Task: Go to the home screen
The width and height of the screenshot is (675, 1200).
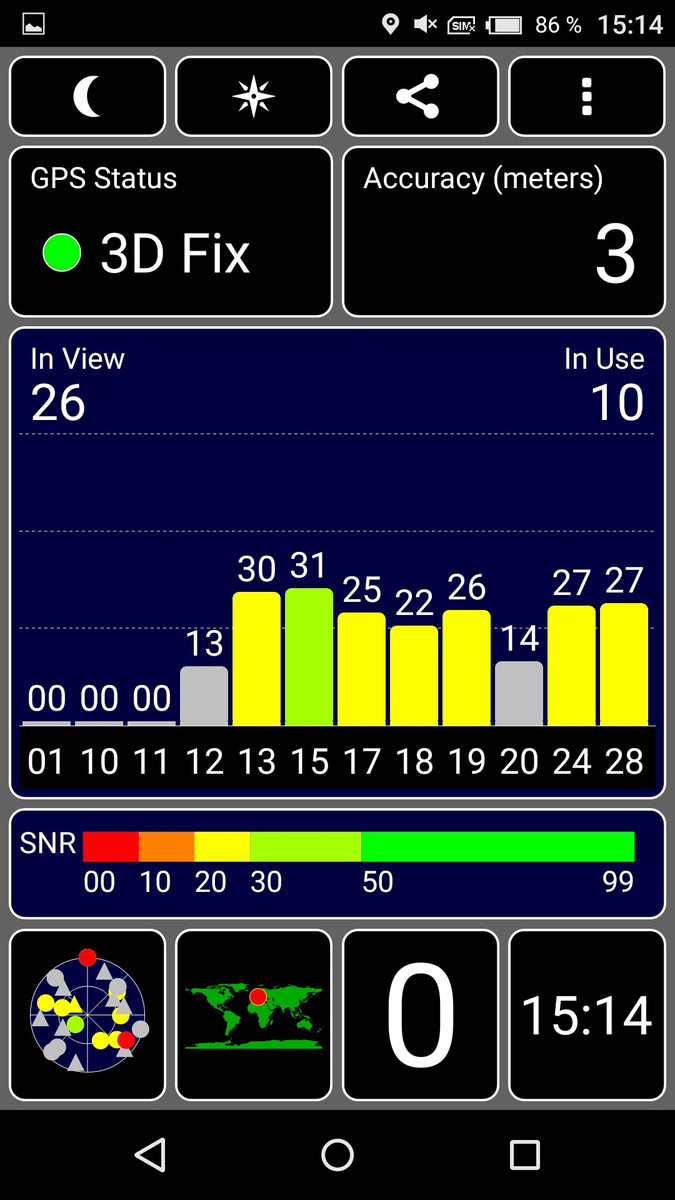Action: (338, 1155)
